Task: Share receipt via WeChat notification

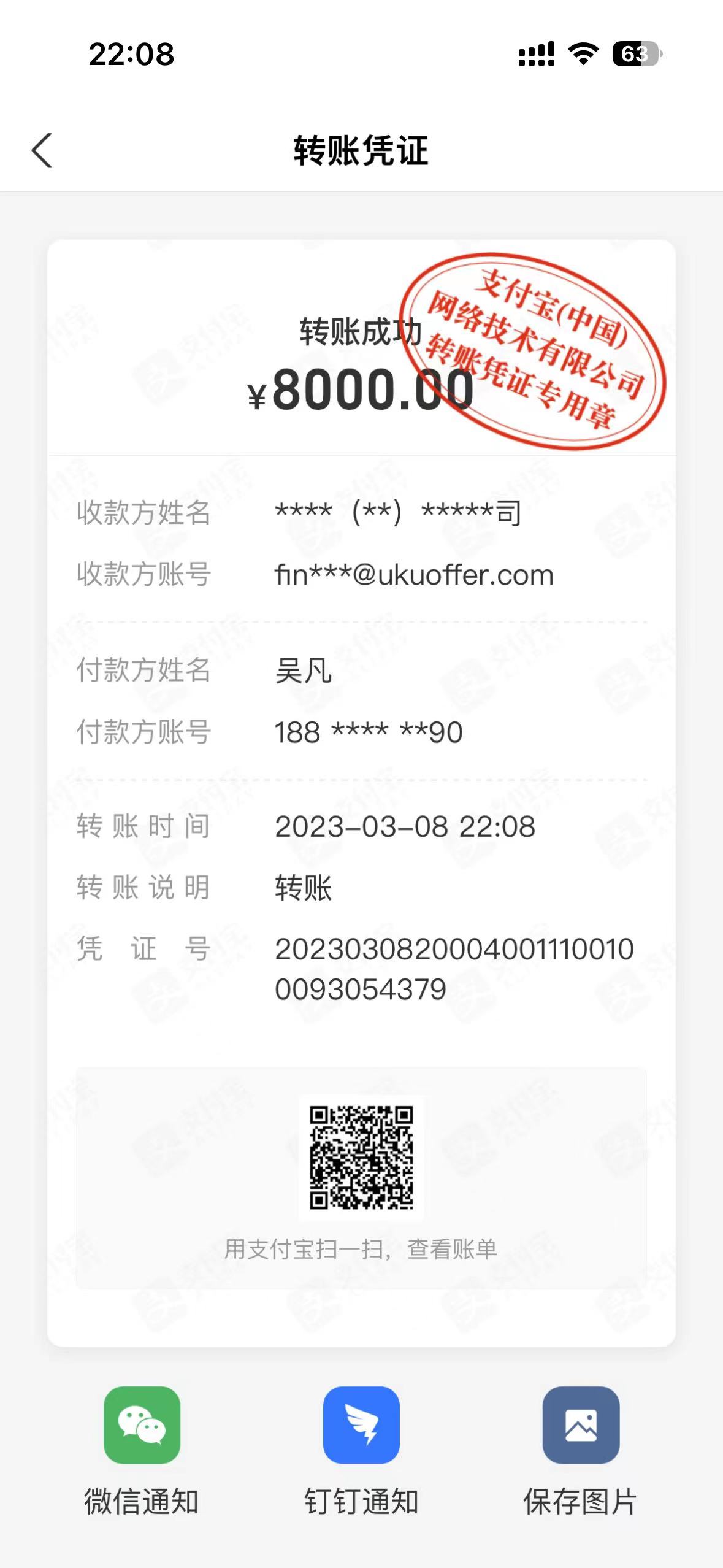Action: coord(142,1424)
